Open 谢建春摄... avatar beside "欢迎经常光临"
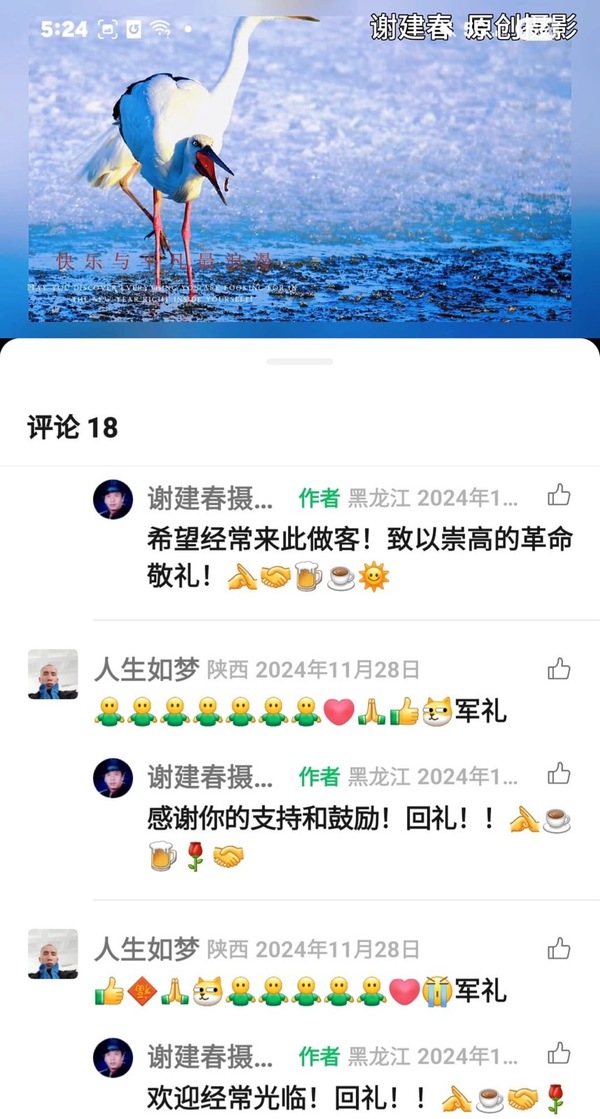The width and height of the screenshot is (600, 1119). tap(113, 1057)
